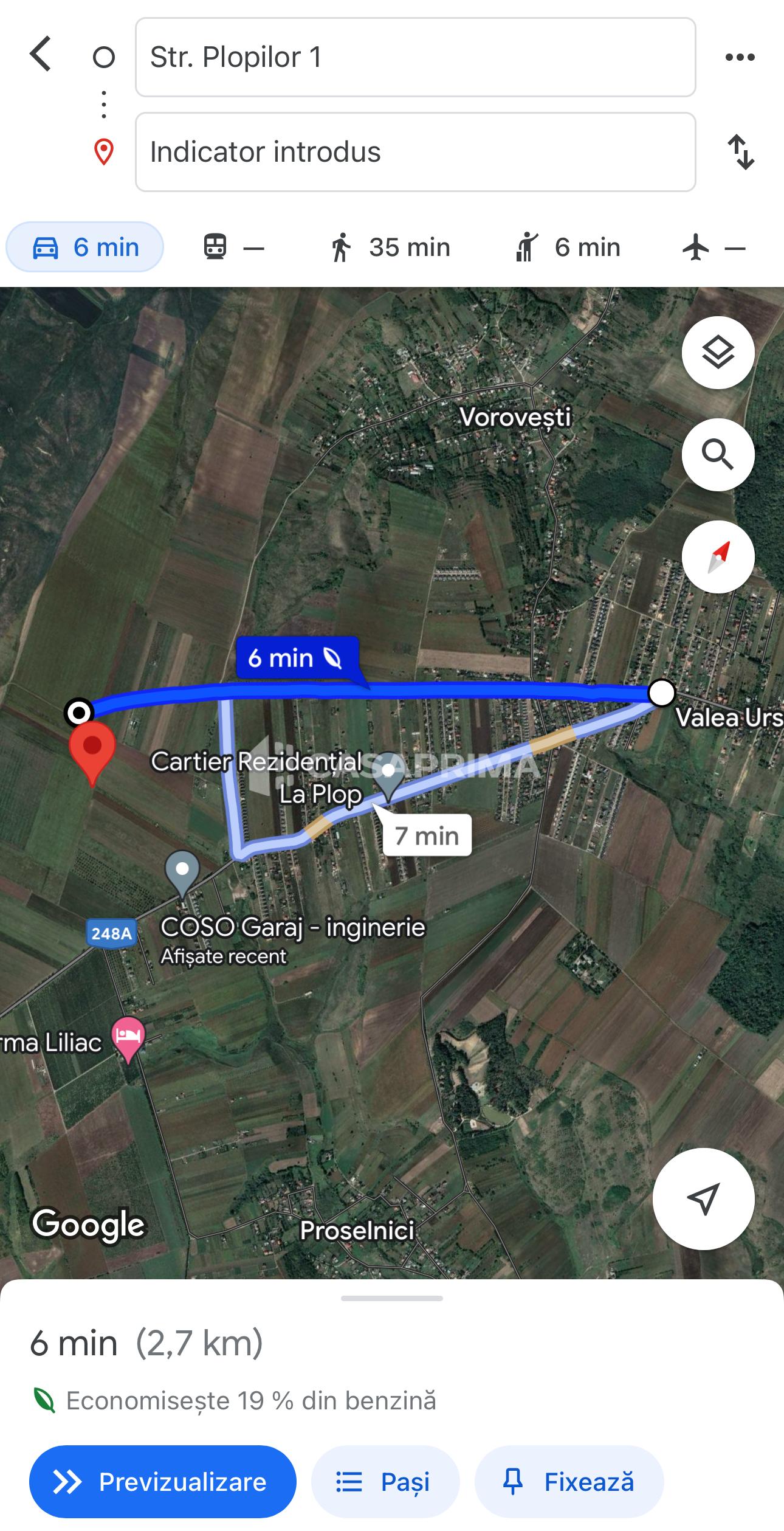Choose the alternative 7 min route
Viewport: 784px width, 1531px height.
point(427,835)
